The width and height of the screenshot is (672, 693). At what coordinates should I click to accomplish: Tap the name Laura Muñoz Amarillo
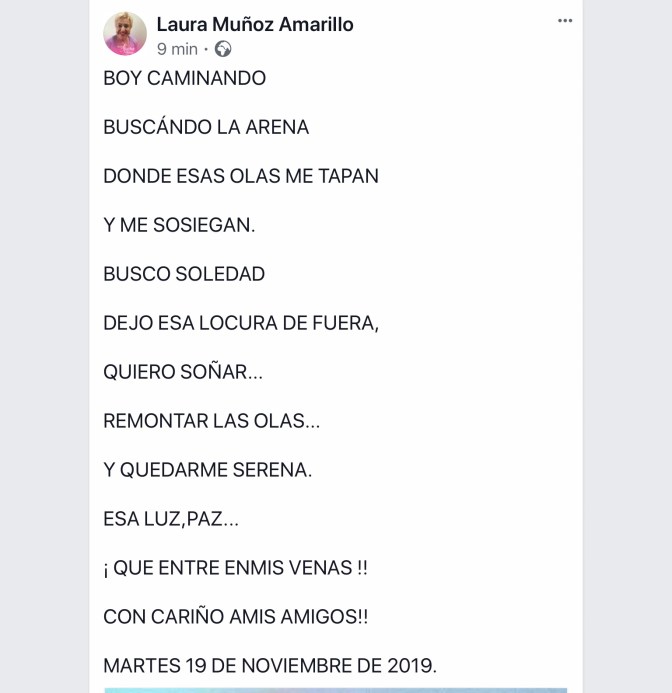coord(255,24)
